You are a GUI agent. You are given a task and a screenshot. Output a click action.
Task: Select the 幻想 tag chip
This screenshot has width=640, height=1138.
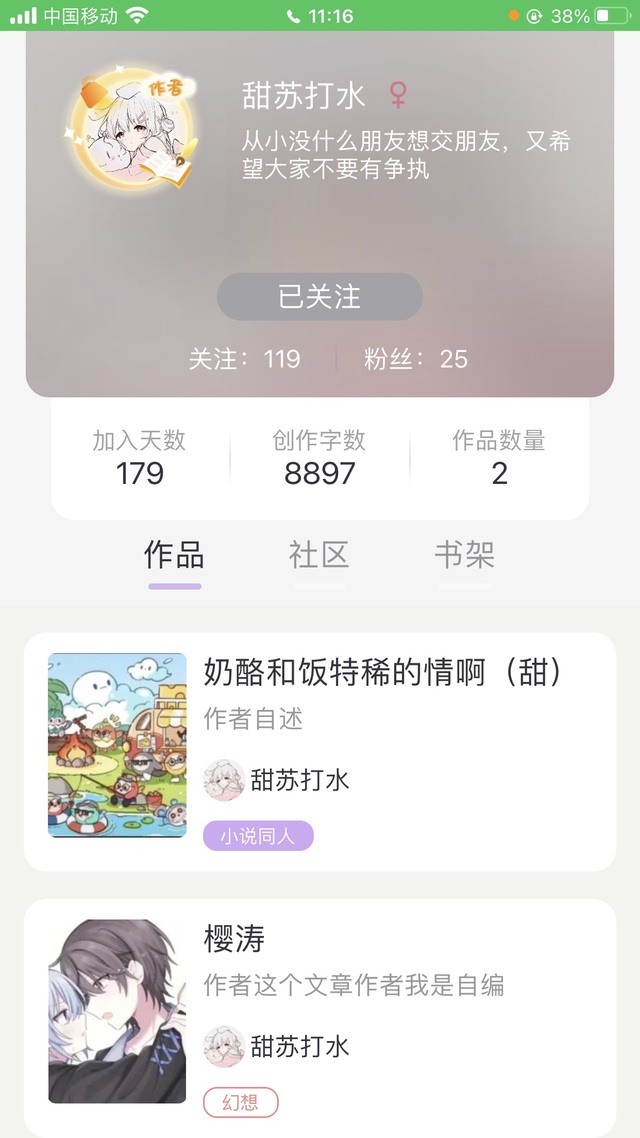click(240, 1103)
